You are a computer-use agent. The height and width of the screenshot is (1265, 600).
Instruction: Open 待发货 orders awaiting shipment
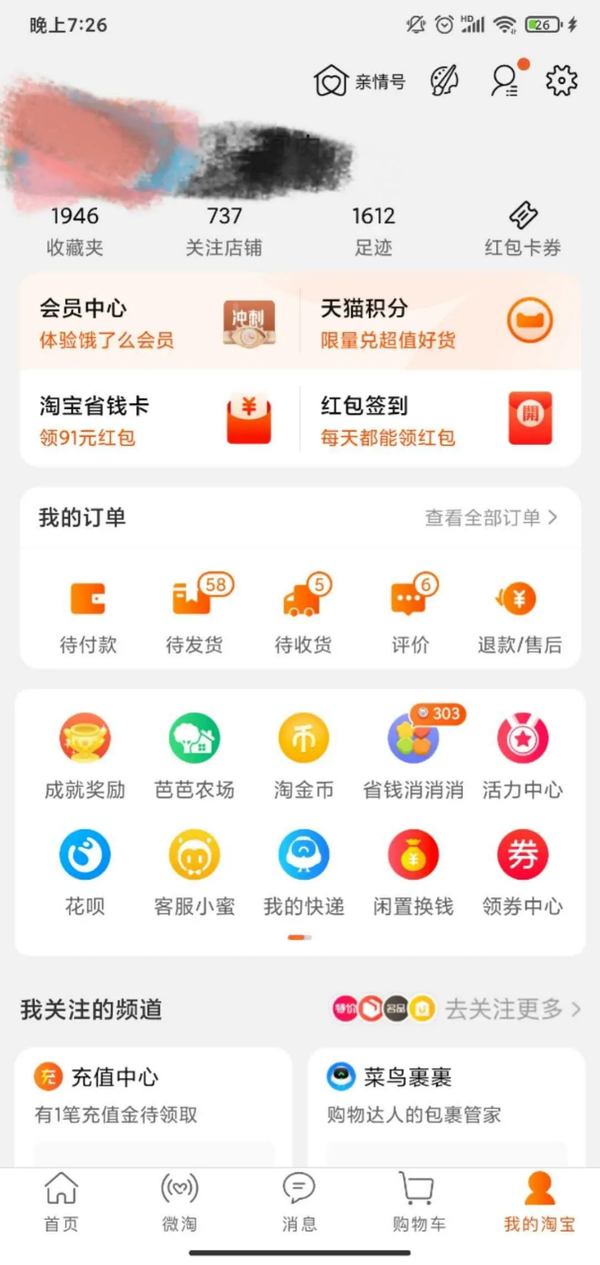click(x=195, y=616)
